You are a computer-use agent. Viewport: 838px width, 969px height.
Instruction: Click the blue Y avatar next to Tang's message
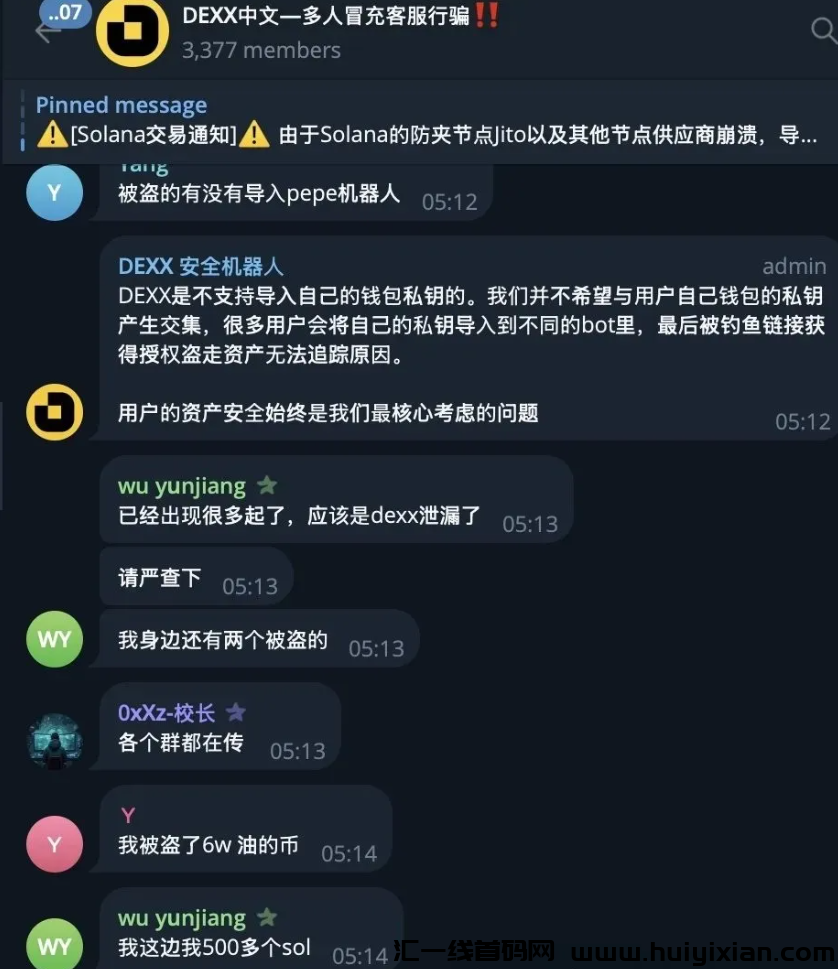[x=55, y=192]
